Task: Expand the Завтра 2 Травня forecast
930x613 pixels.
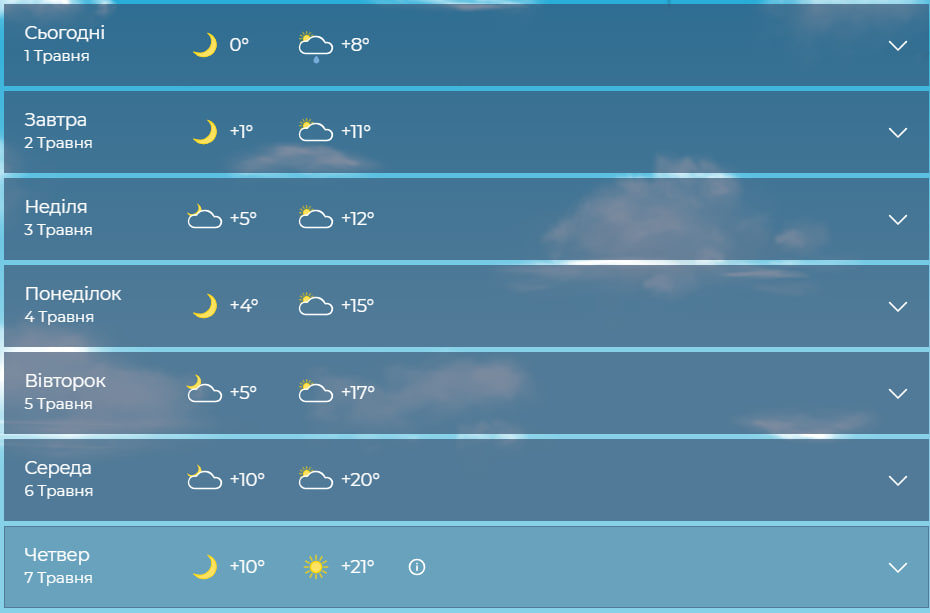Action: click(897, 133)
